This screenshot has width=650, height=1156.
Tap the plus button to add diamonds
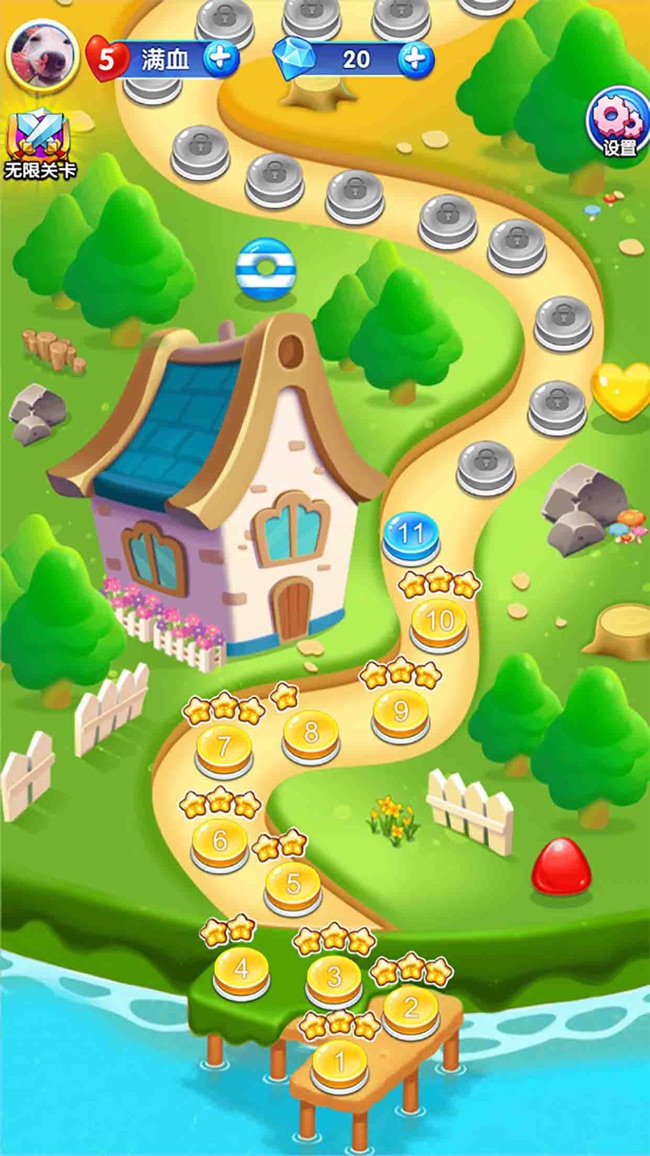pyautogui.click(x=415, y=59)
